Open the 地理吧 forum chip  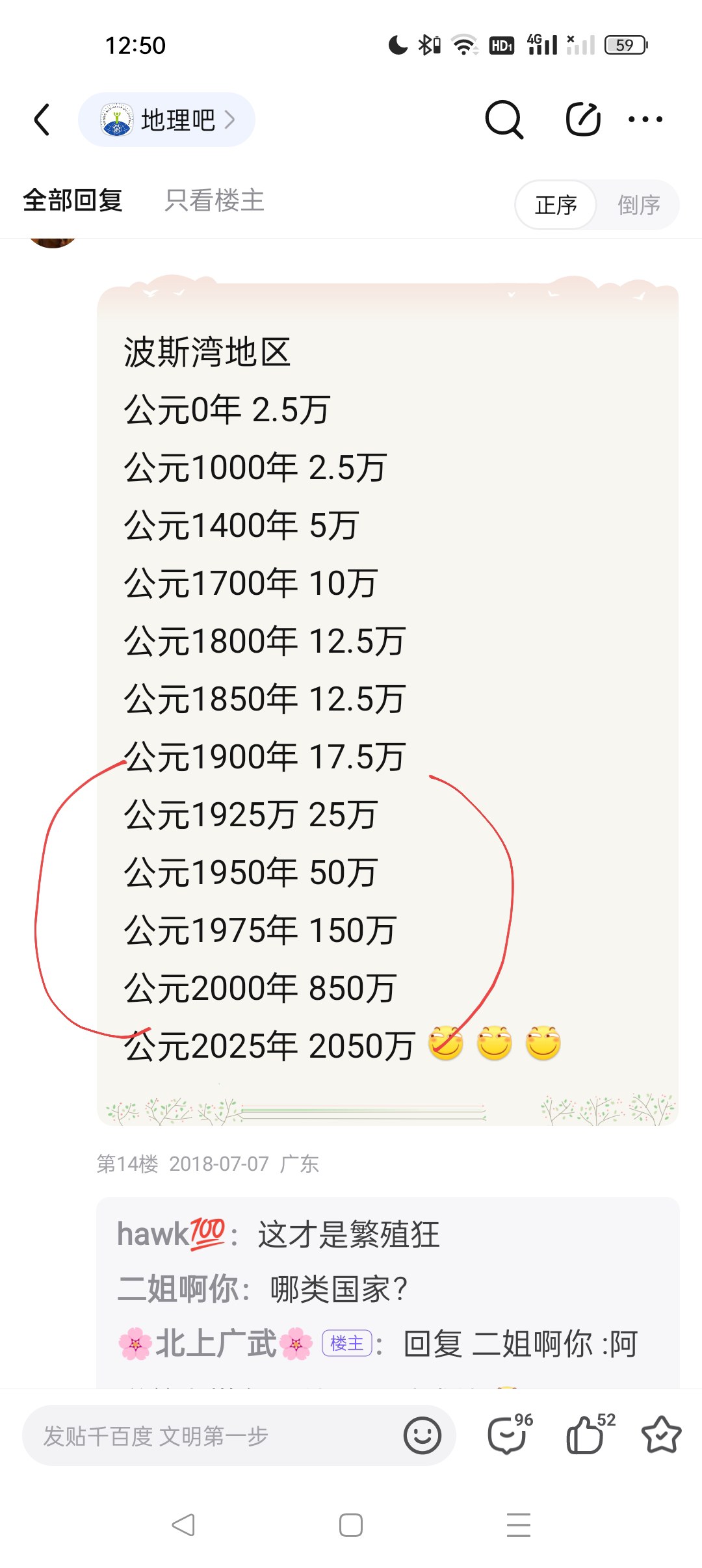(x=166, y=120)
